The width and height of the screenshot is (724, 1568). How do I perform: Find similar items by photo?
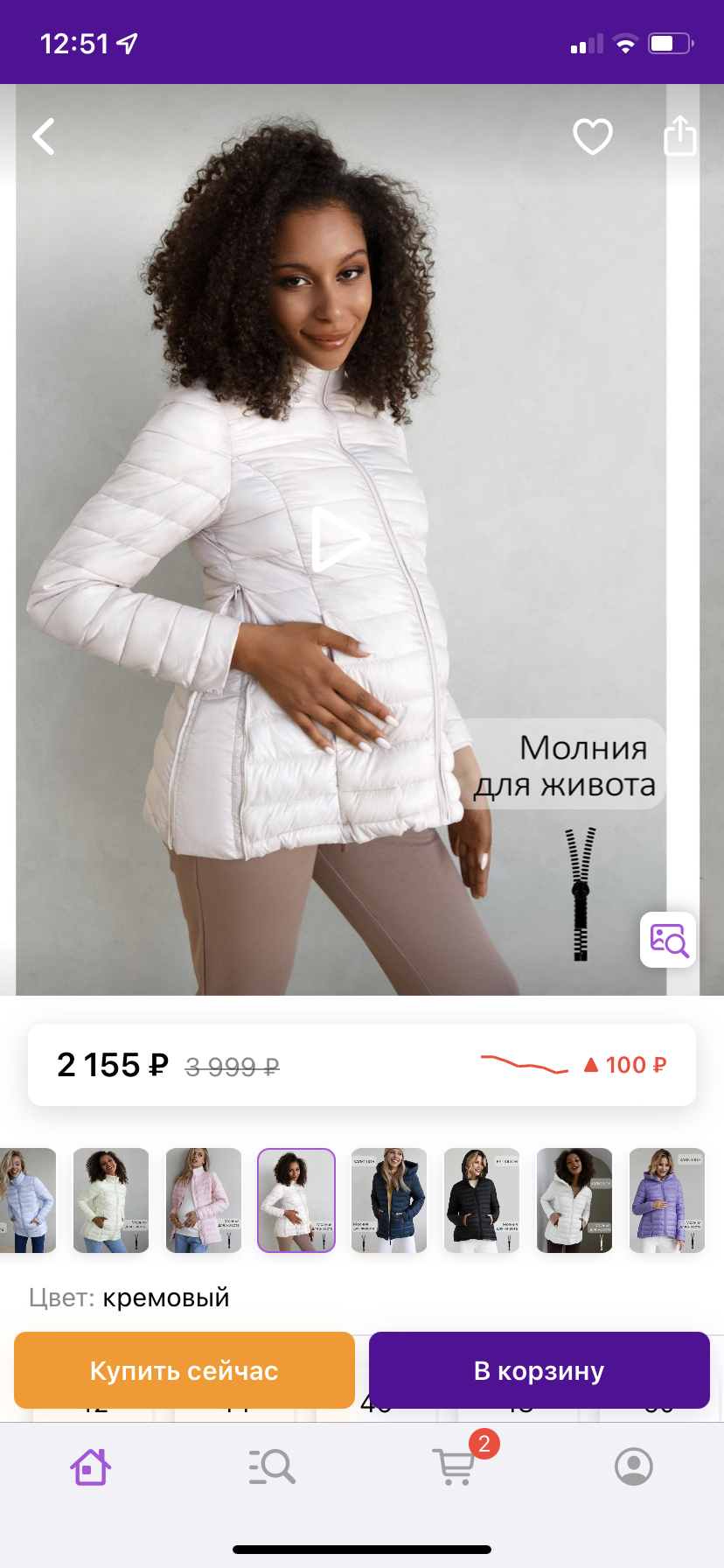(x=668, y=940)
